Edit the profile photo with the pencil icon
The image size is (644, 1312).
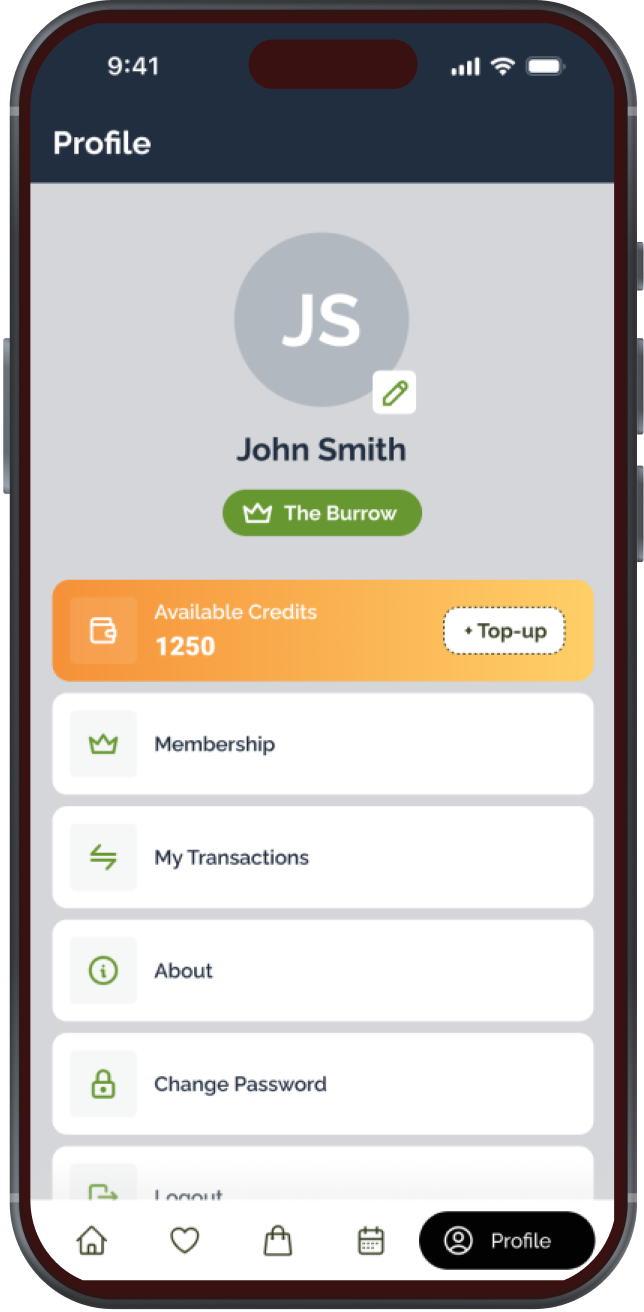click(394, 392)
